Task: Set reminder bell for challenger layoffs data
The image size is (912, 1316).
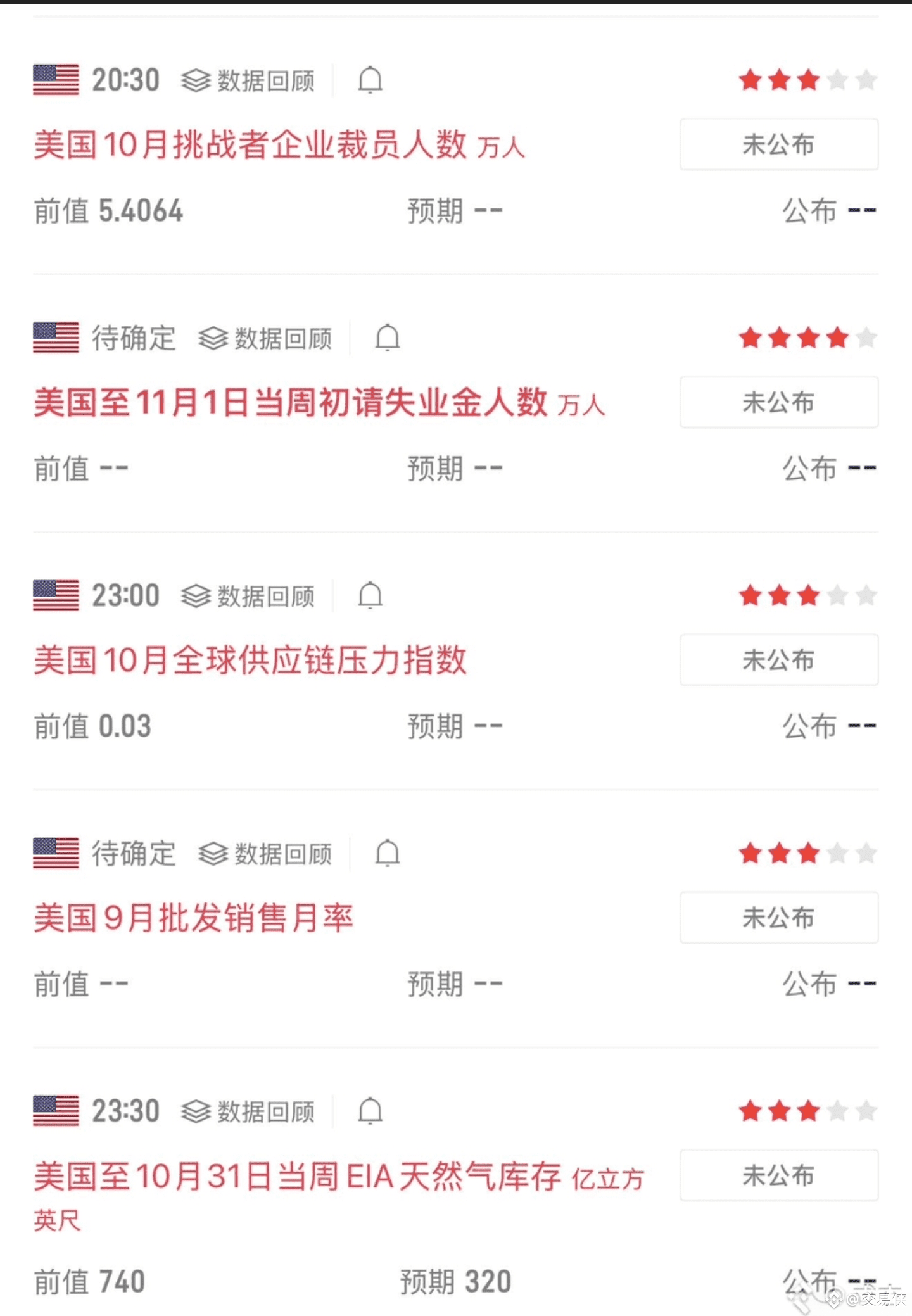Action: click(370, 80)
